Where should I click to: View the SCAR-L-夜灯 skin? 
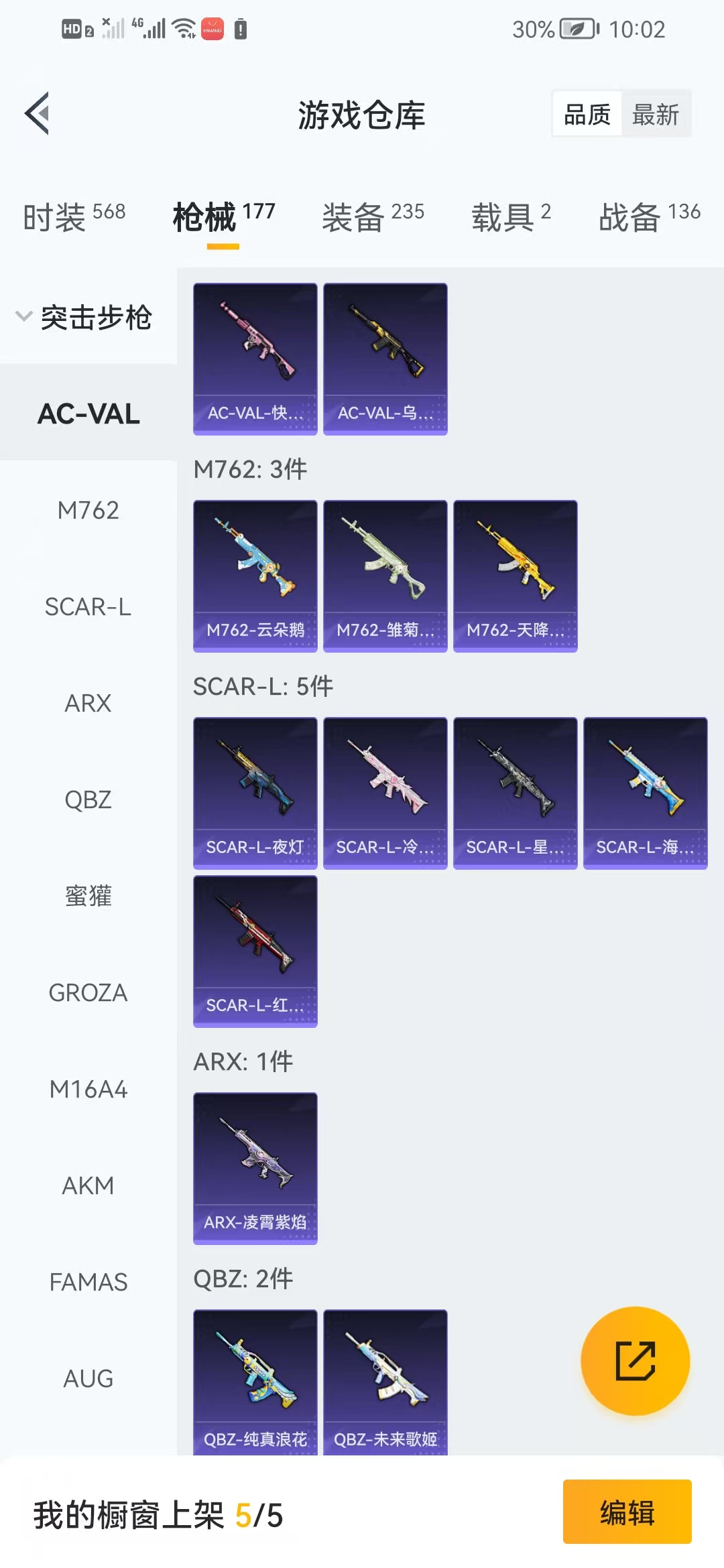pyautogui.click(x=255, y=793)
